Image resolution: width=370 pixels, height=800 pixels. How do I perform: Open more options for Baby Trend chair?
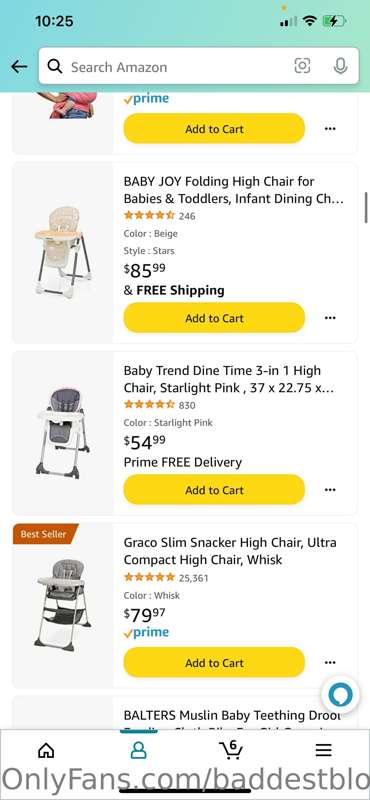(x=330, y=490)
